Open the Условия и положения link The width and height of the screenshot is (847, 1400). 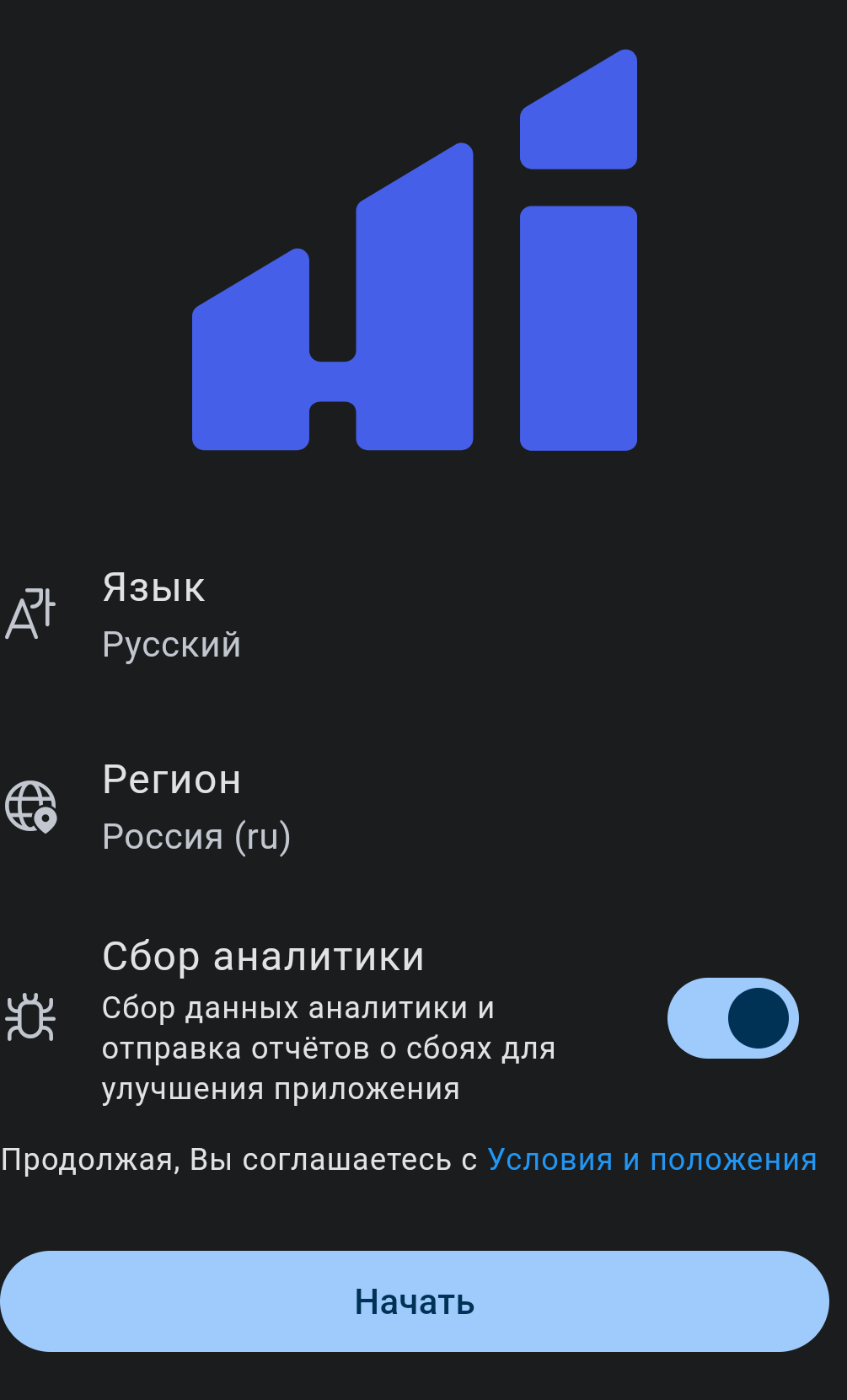point(651,1160)
